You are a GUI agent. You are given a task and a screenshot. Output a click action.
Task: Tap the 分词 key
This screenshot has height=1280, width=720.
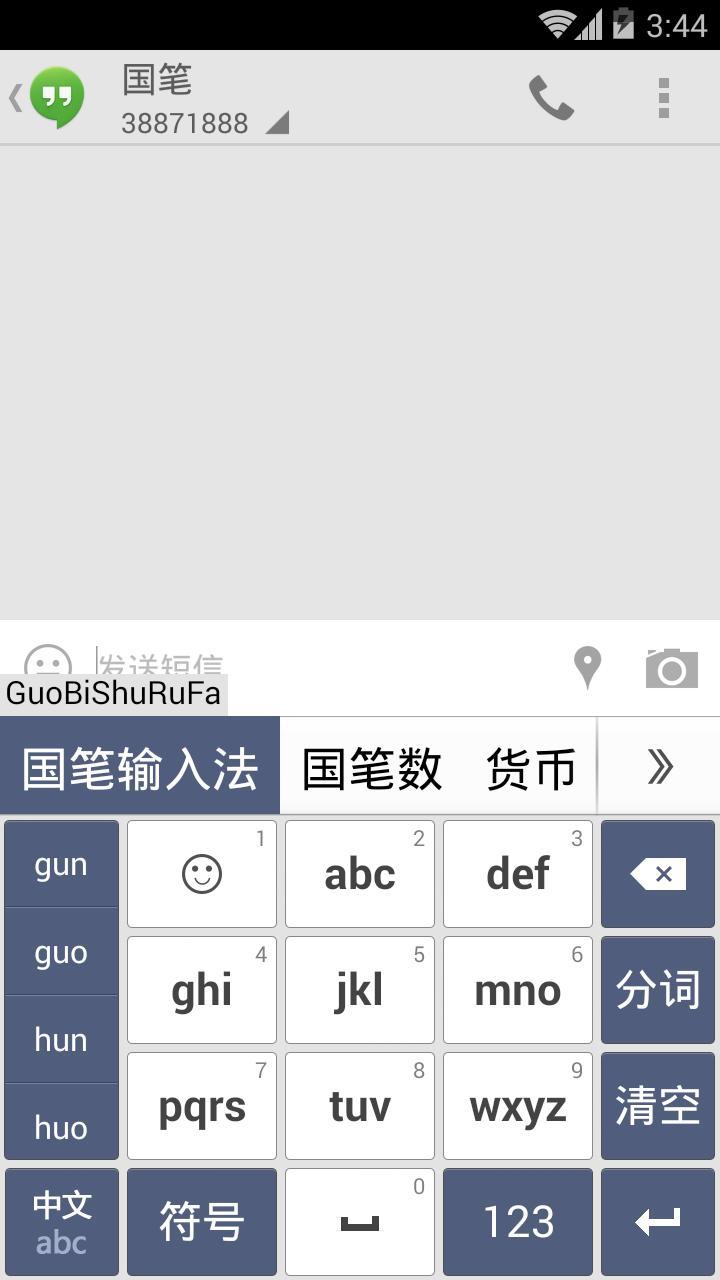click(657, 990)
